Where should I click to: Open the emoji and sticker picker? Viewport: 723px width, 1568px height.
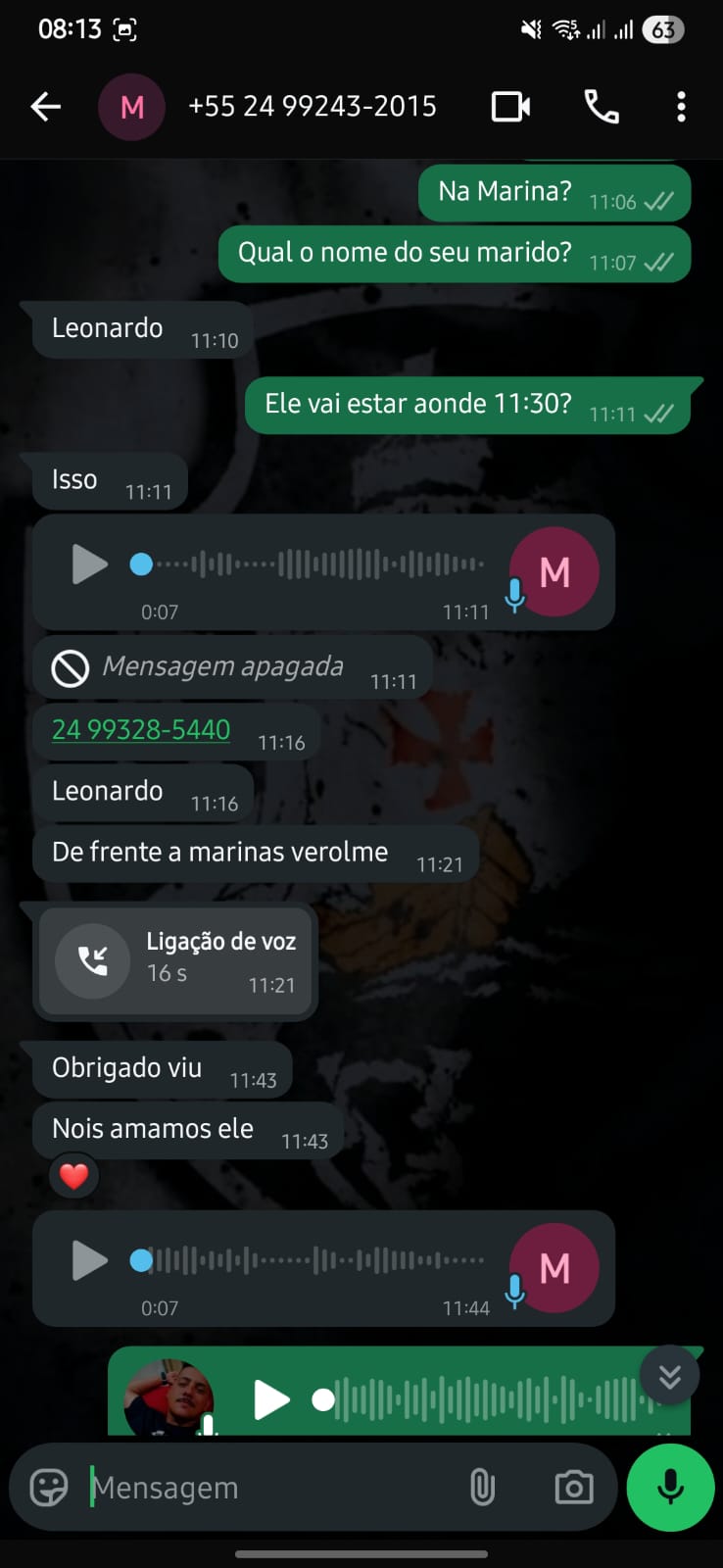click(48, 1488)
